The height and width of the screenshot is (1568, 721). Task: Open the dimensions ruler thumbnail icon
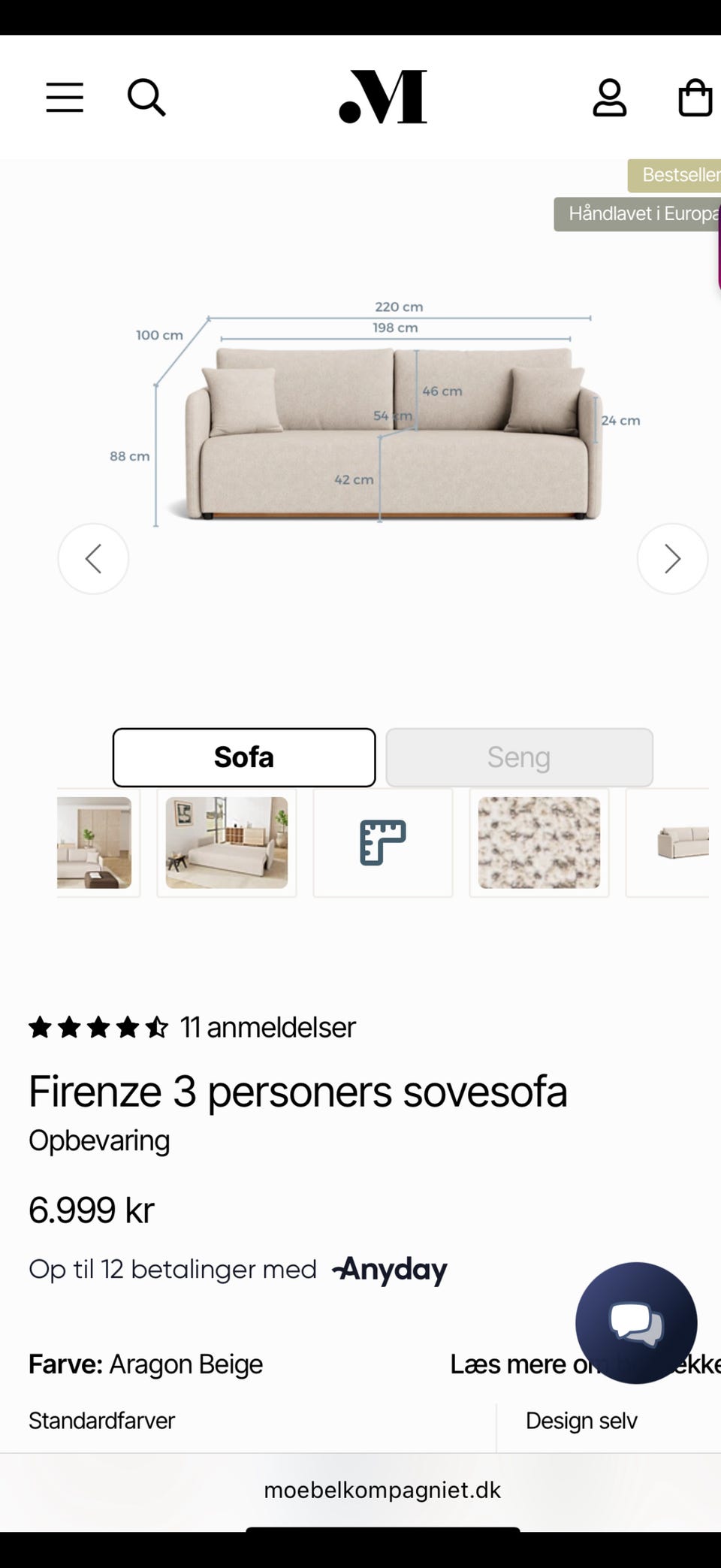383,842
